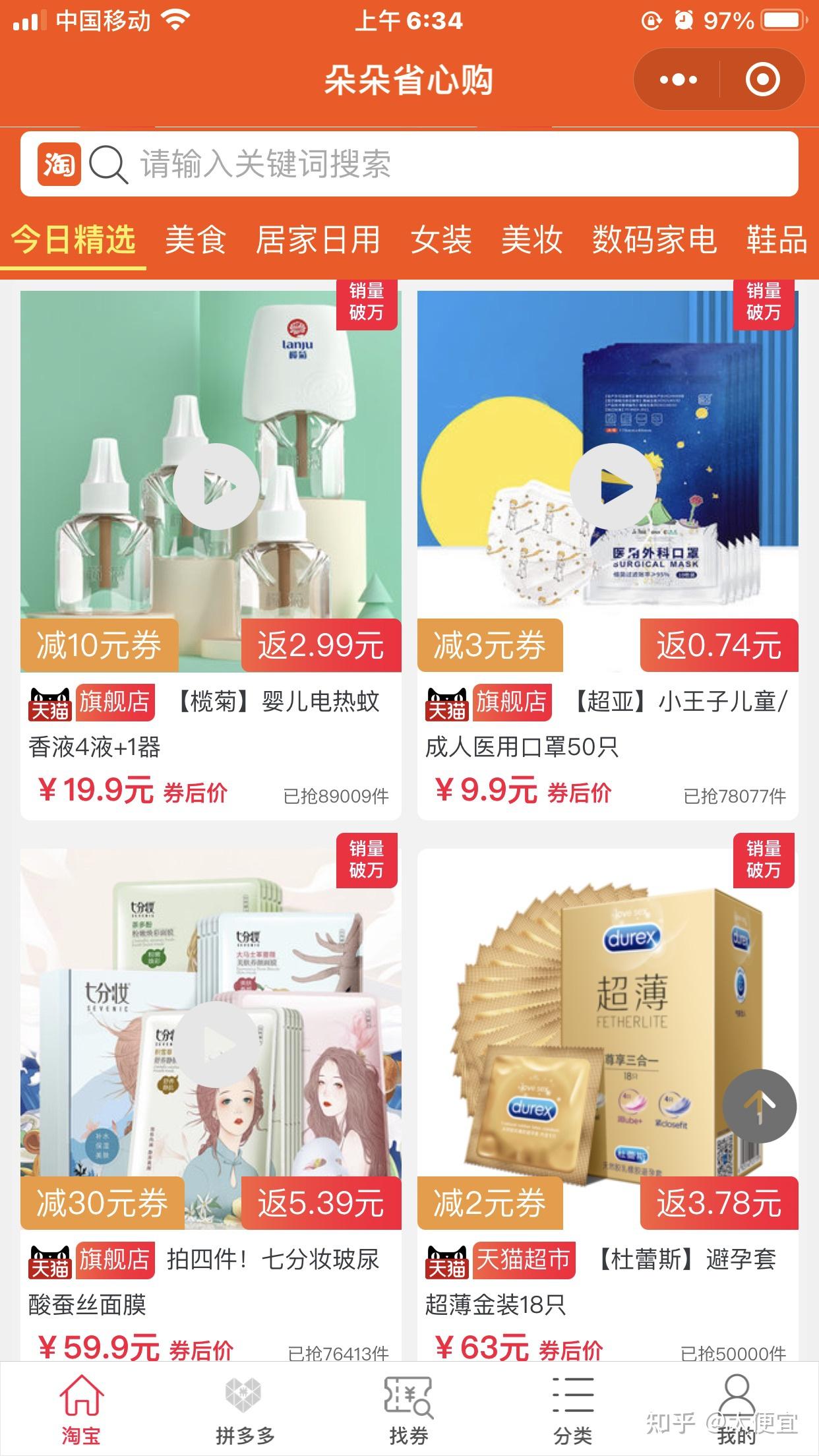Open the mini program more options menu
Screen dimensions: 819x1456
click(678, 80)
